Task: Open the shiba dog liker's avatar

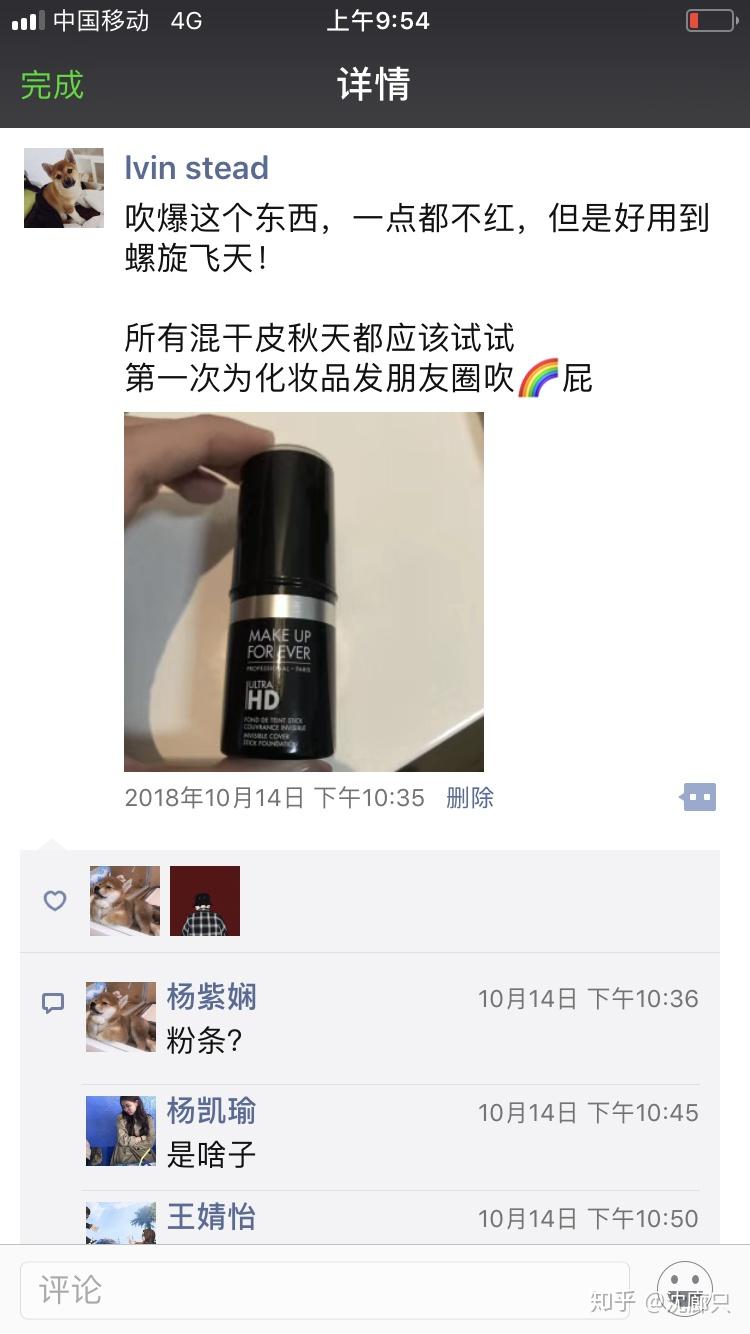Action: tap(125, 901)
